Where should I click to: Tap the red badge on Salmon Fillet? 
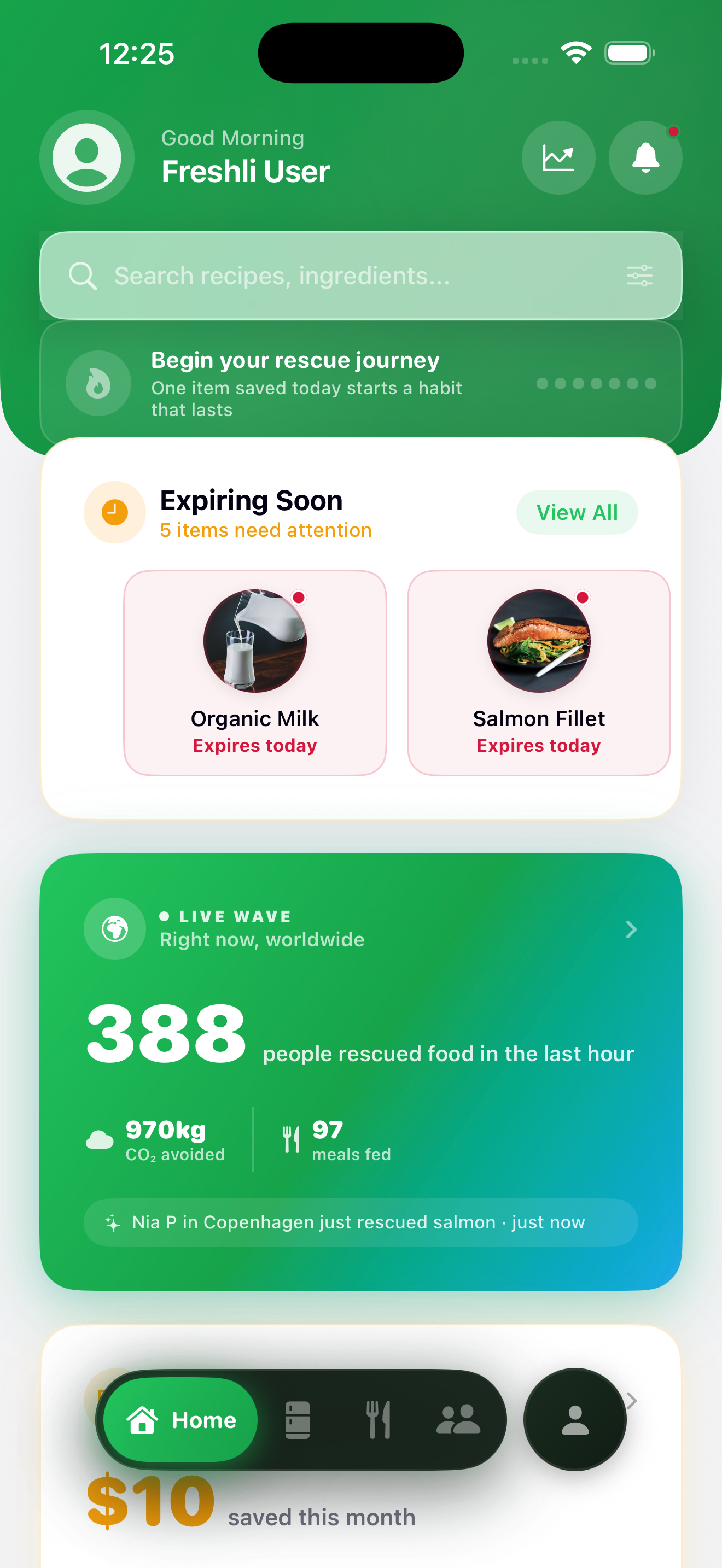(x=582, y=598)
